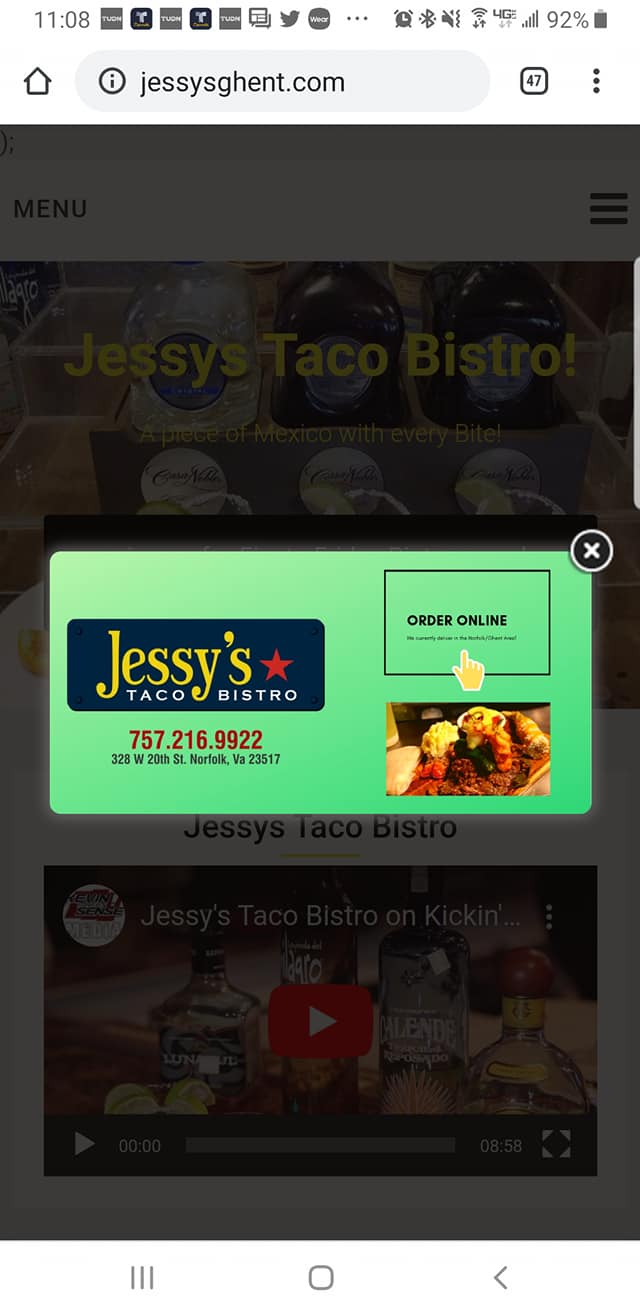View site information for jessysghent.com
Viewport: 640px width, 1315px height.
click(112, 82)
